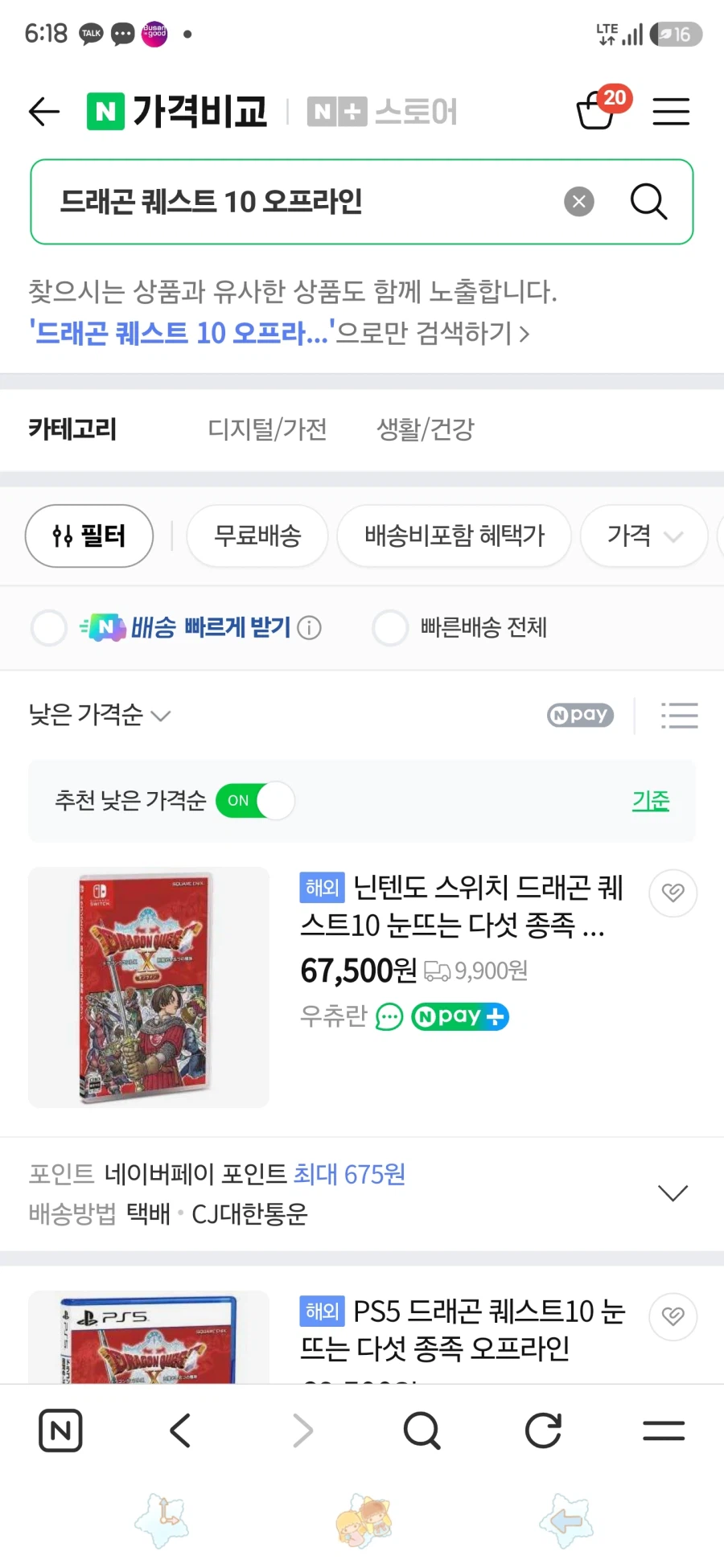
Task: Refresh the page via bottom toolbar icon
Action: (x=542, y=1430)
